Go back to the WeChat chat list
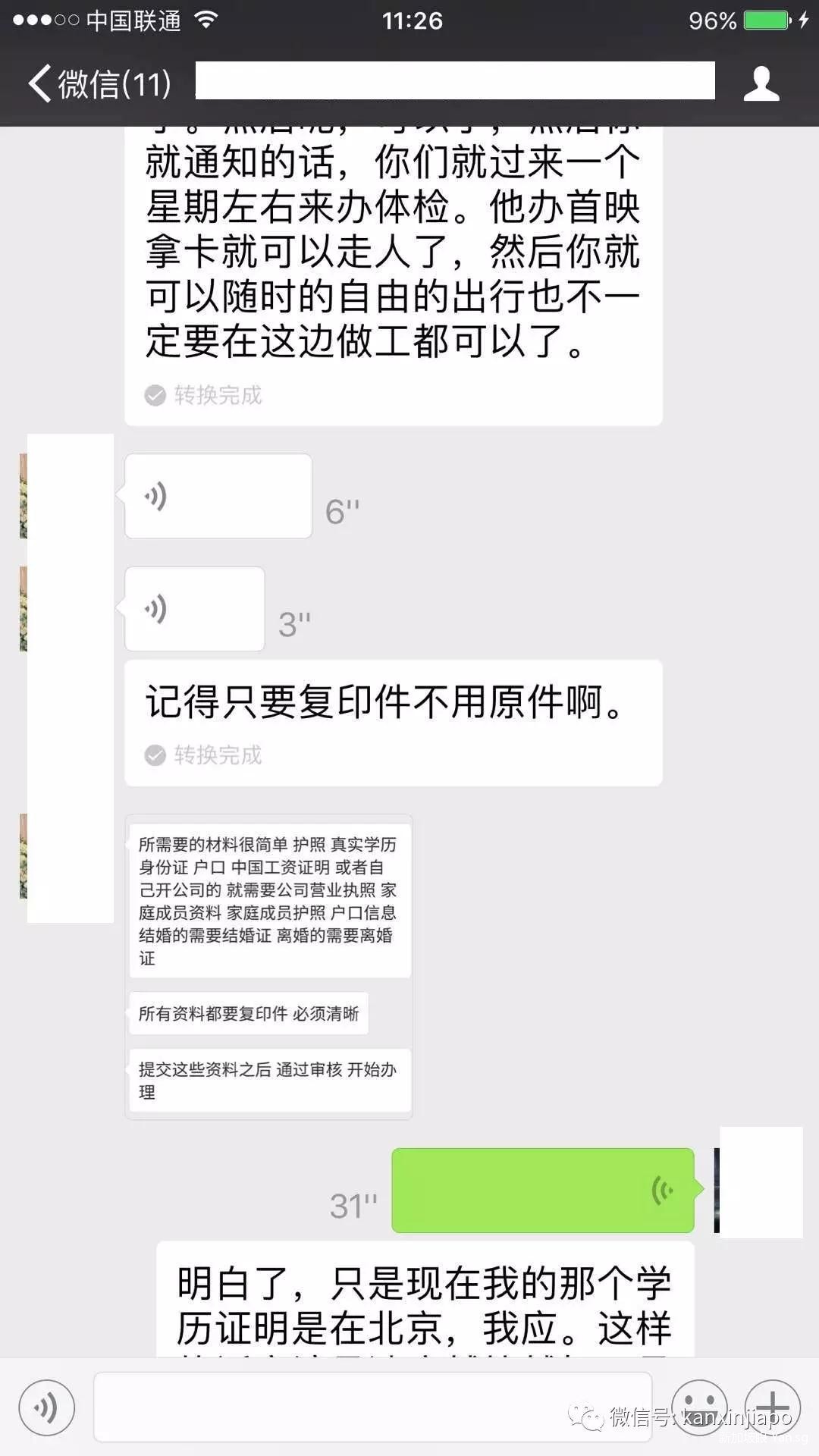This screenshot has height=1456, width=819. (x=99, y=83)
